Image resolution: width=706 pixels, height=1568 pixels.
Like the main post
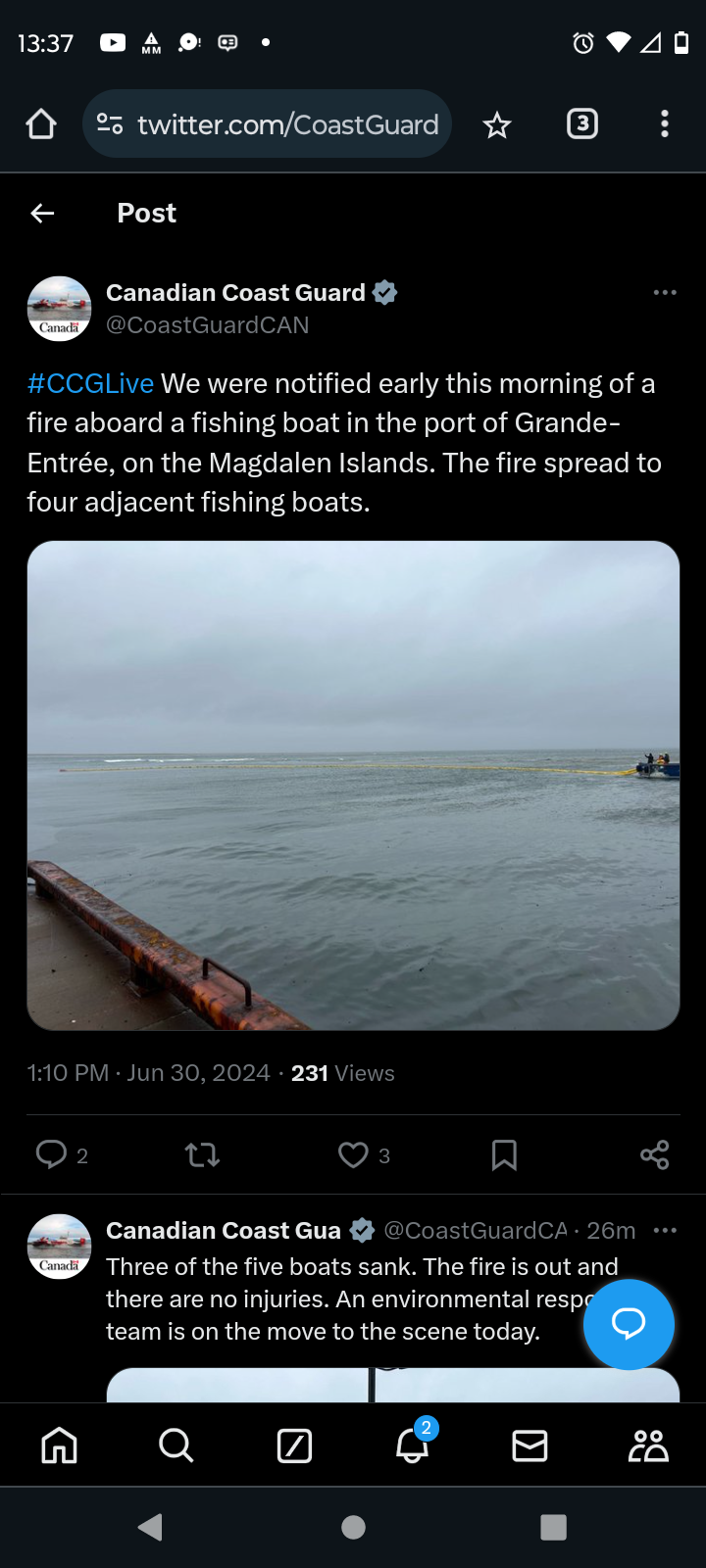pyautogui.click(x=353, y=1154)
